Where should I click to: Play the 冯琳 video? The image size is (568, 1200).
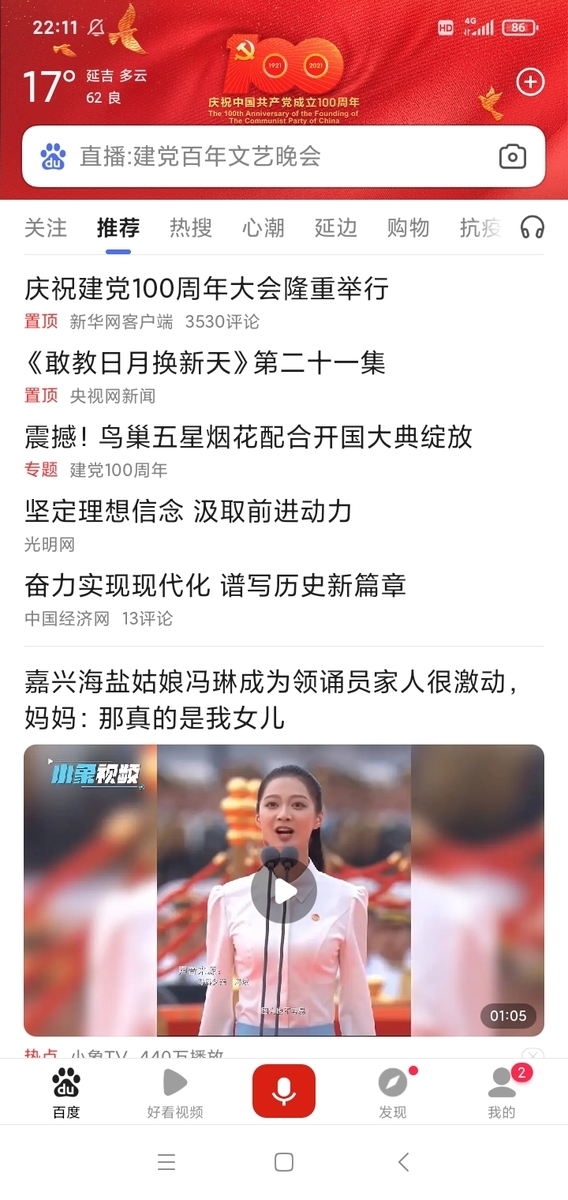coord(284,890)
